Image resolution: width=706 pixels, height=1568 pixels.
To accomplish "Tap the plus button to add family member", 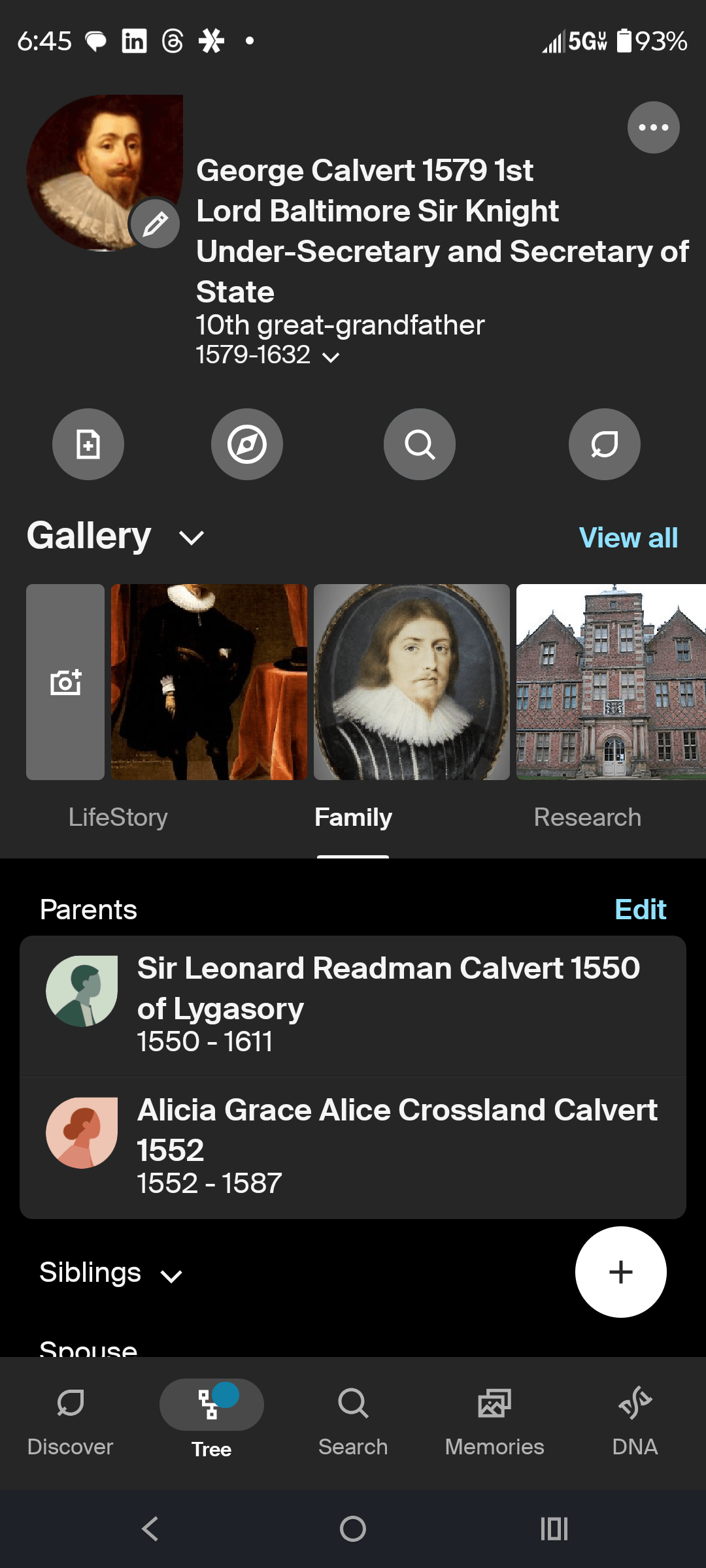I will (620, 1271).
